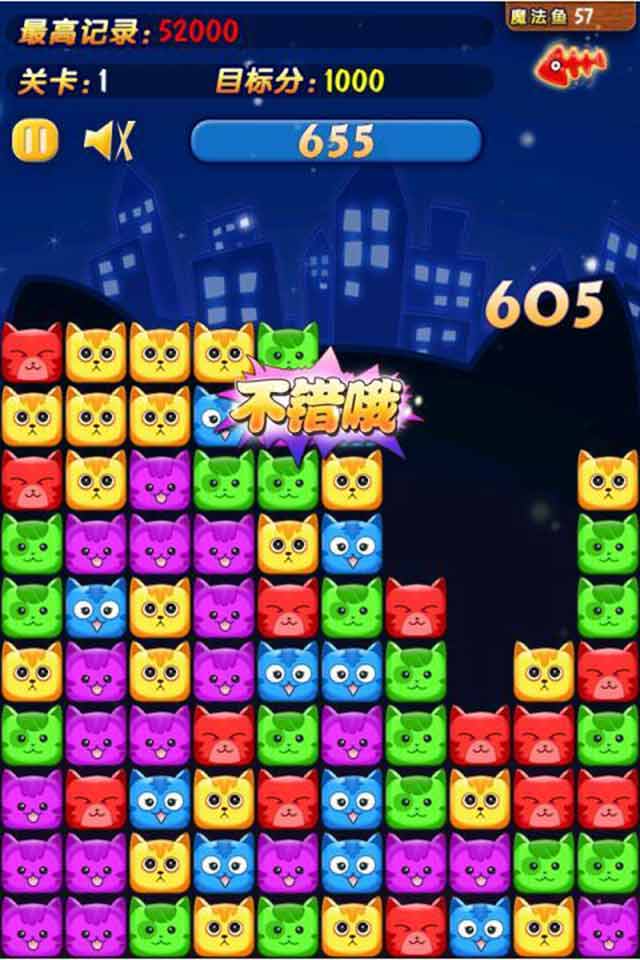Pop the yellow cat topping the rightmost column
The image size is (640, 960).
click(x=607, y=479)
